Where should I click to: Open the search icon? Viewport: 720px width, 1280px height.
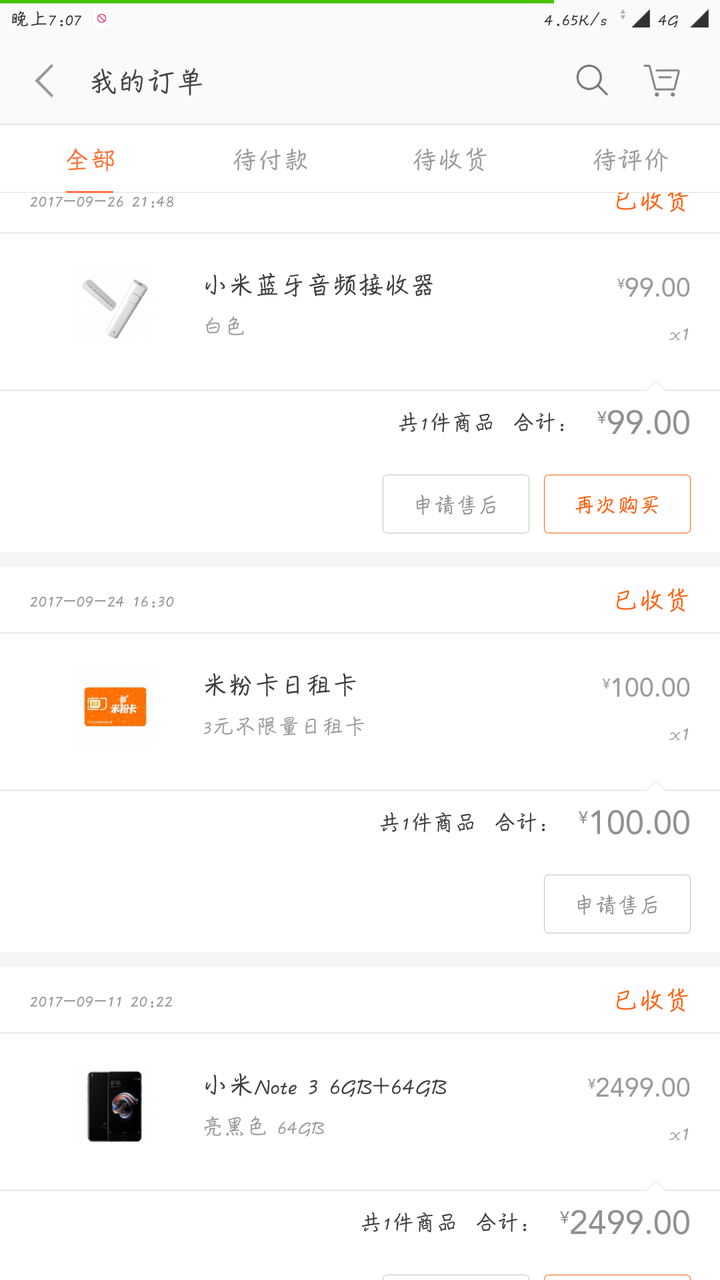(590, 80)
